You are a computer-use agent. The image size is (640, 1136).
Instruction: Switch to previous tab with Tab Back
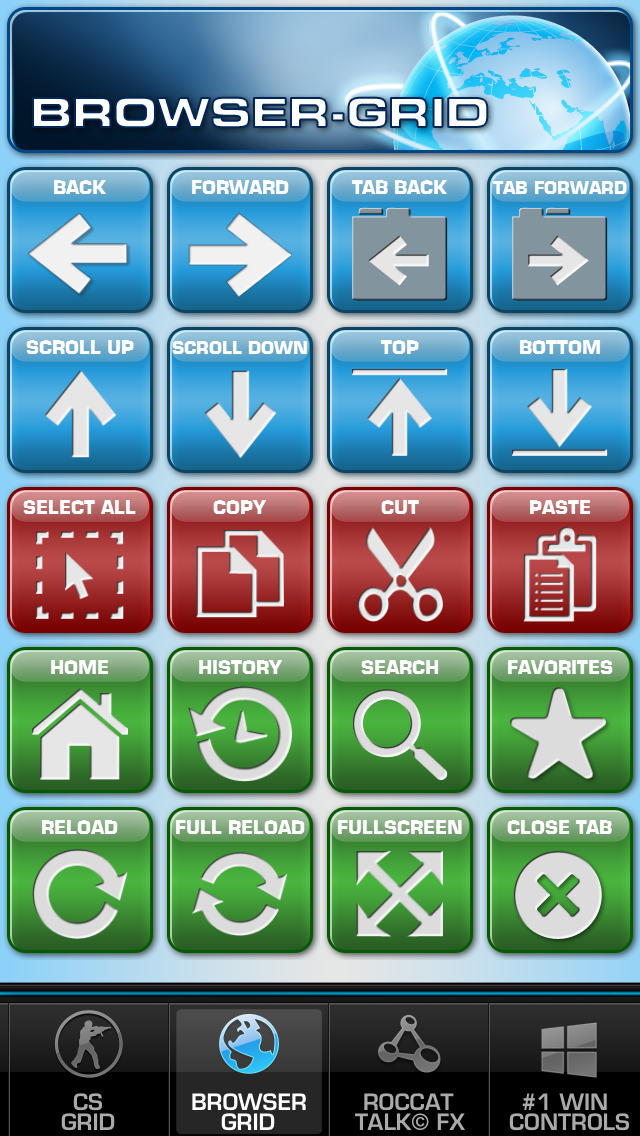[x=400, y=241]
